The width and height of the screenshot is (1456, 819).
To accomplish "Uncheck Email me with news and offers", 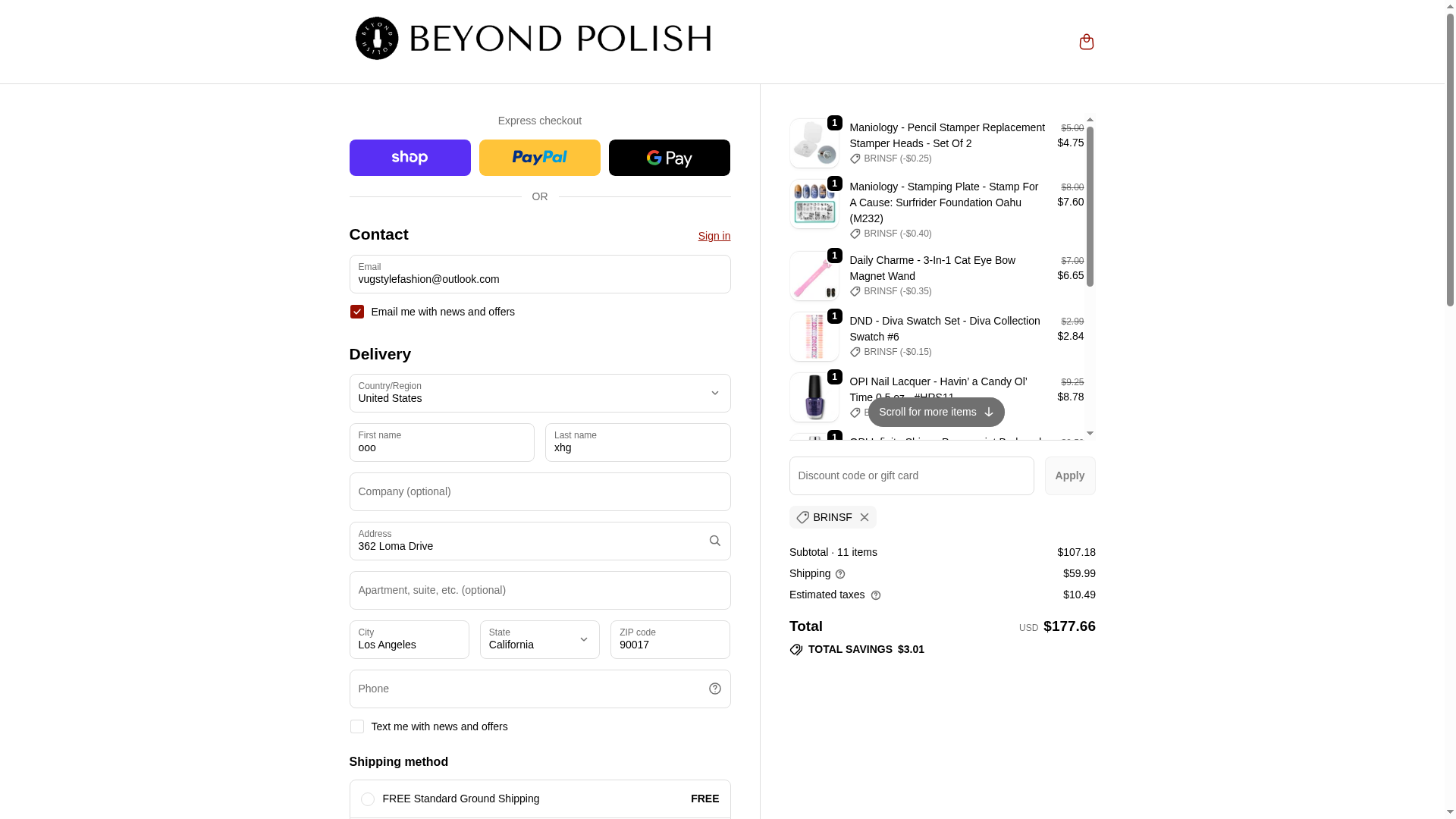I will 357,312.
